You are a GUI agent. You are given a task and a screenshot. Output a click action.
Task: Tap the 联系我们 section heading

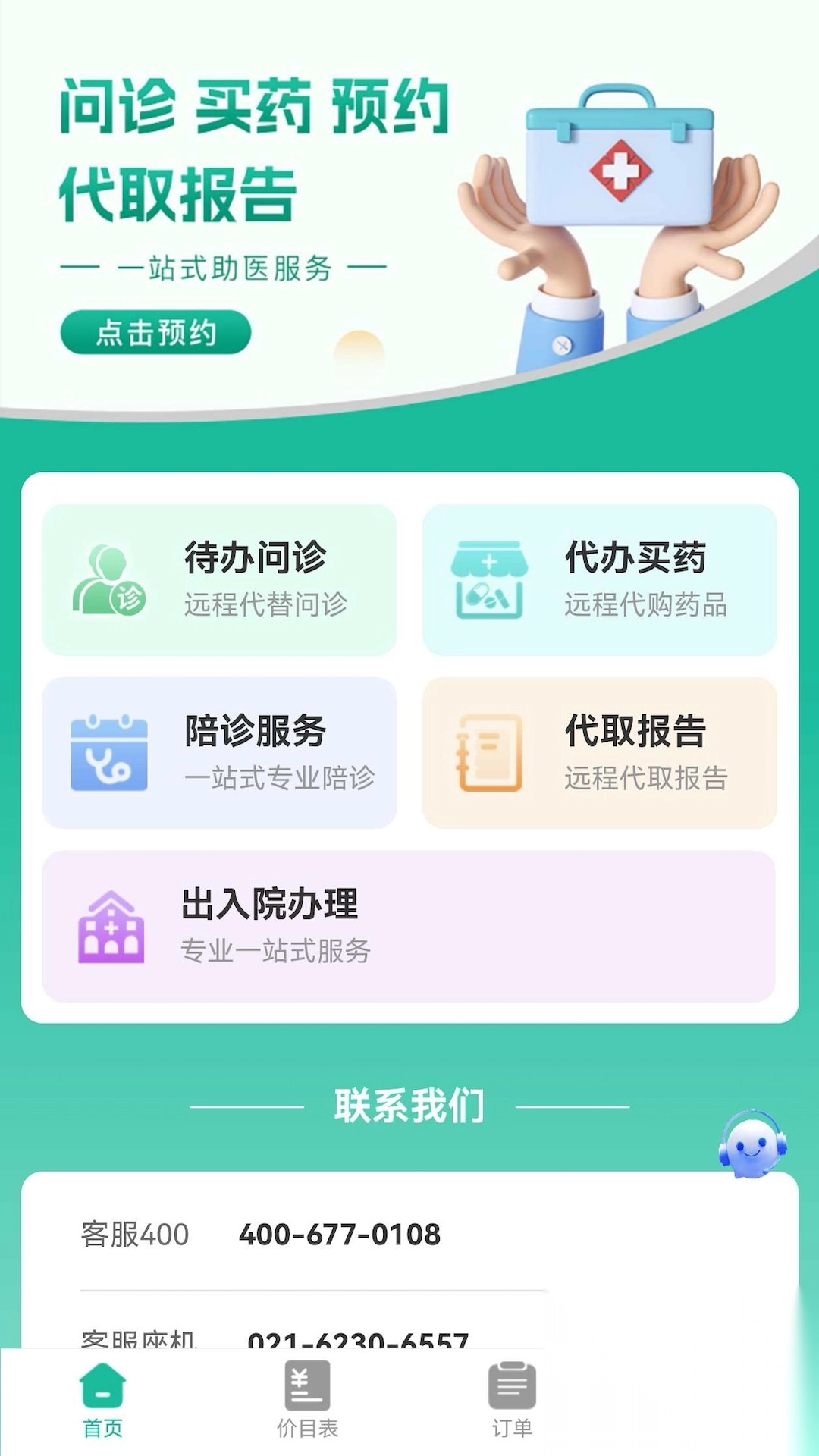(x=409, y=1107)
